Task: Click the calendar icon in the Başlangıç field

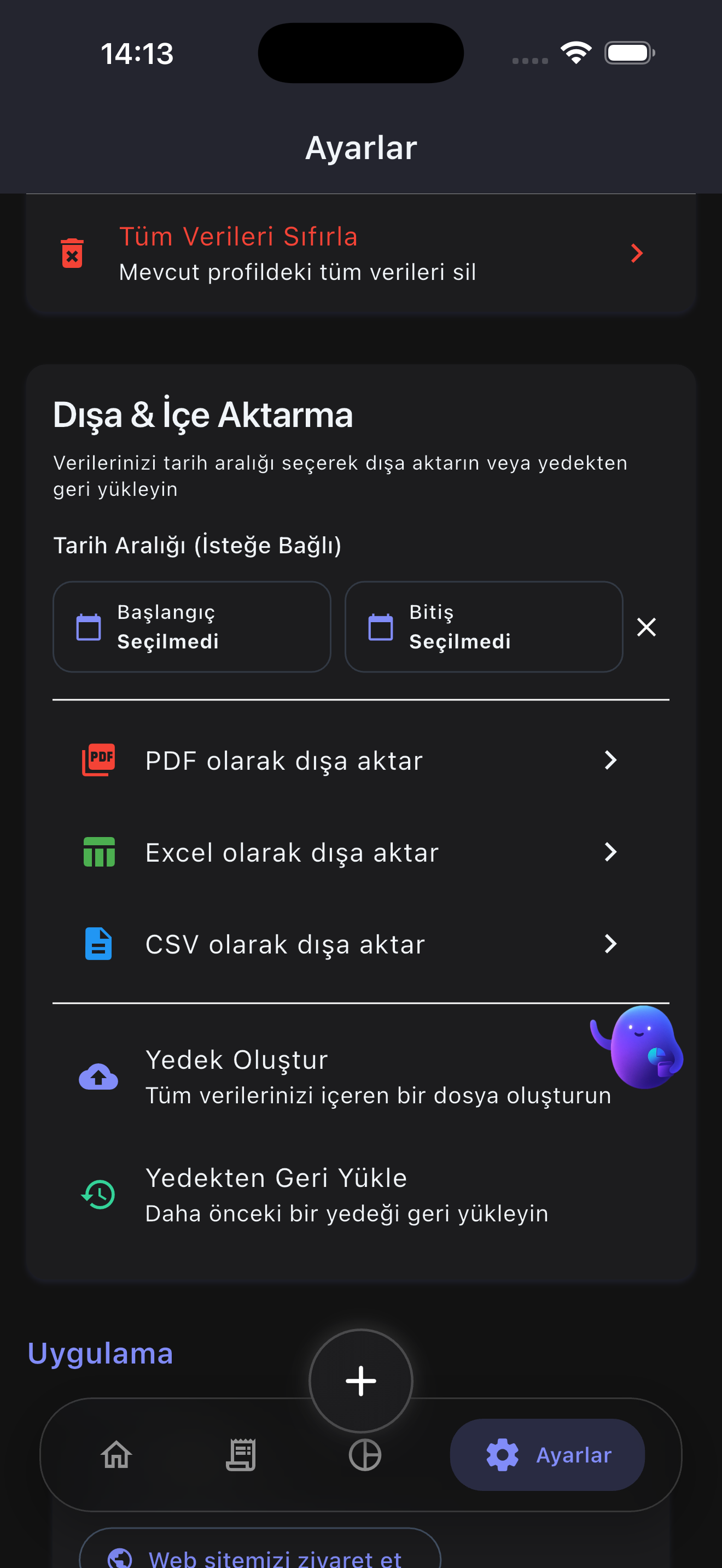Action: [88, 627]
